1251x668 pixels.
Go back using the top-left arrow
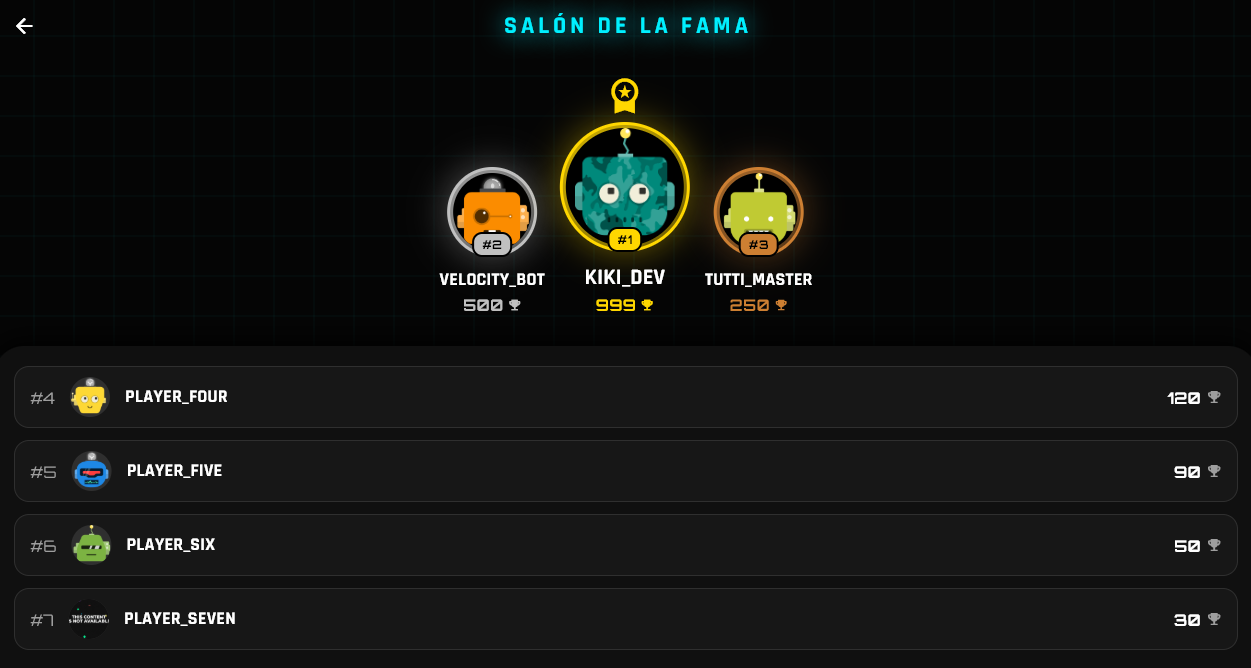24,26
